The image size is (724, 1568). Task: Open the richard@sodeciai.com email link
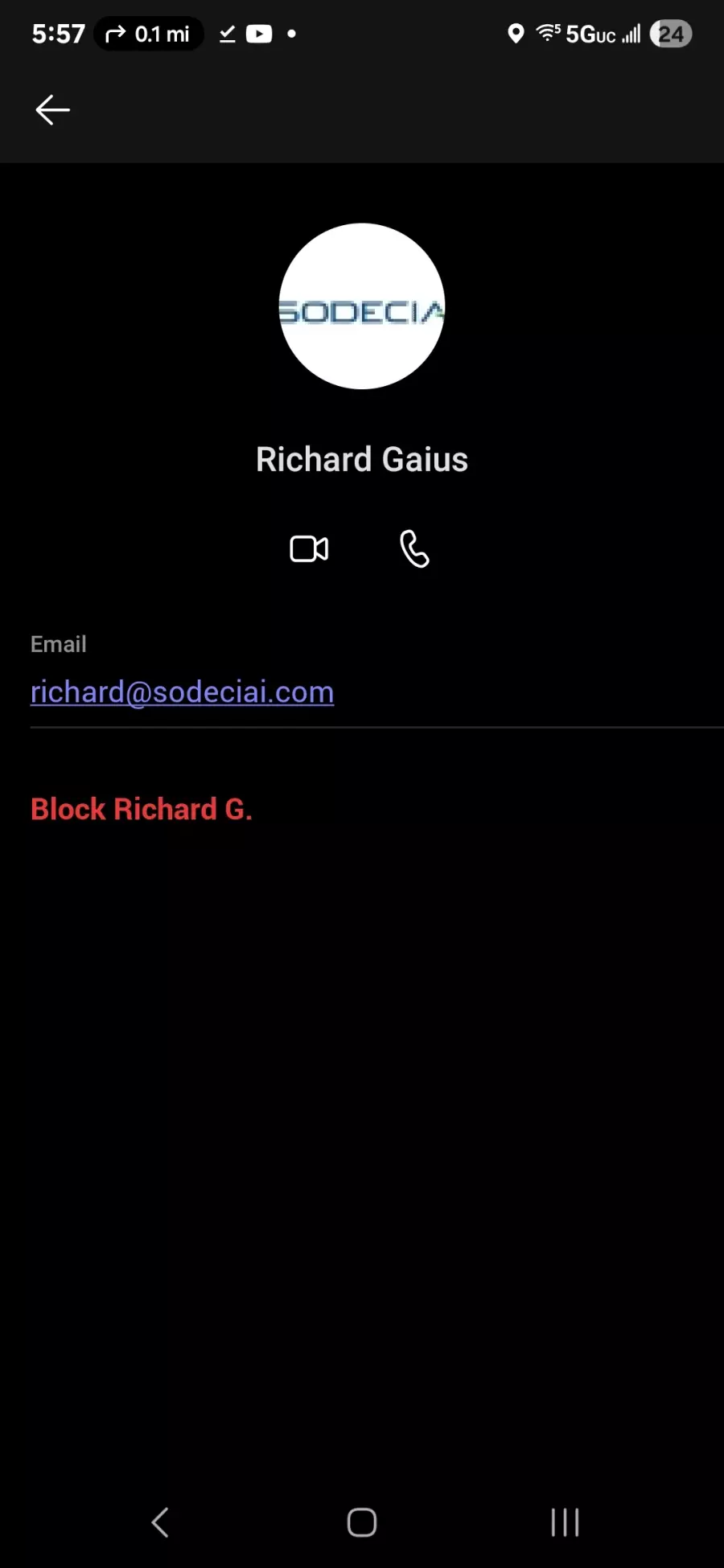click(x=183, y=692)
